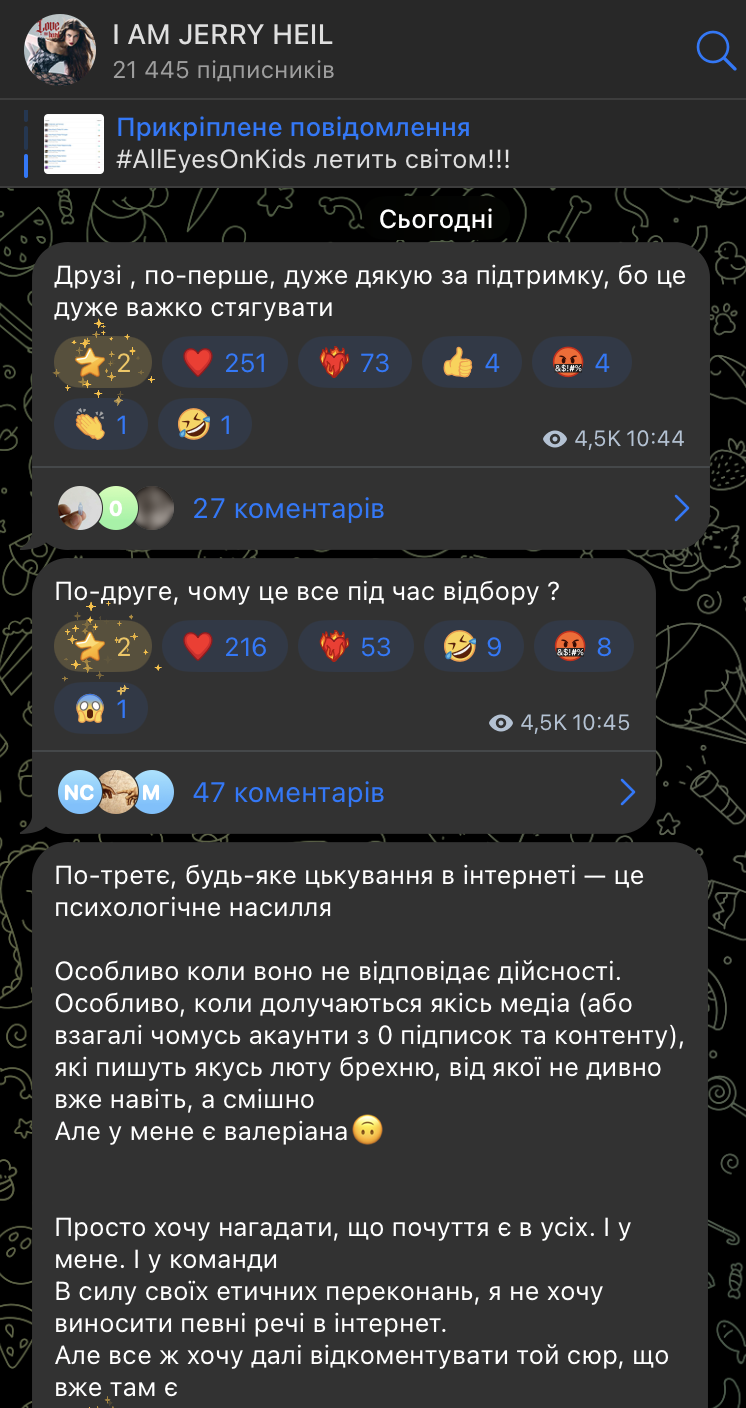The image size is (746, 1408).
Task: Tap the screaming face reaction
Action: point(101,708)
